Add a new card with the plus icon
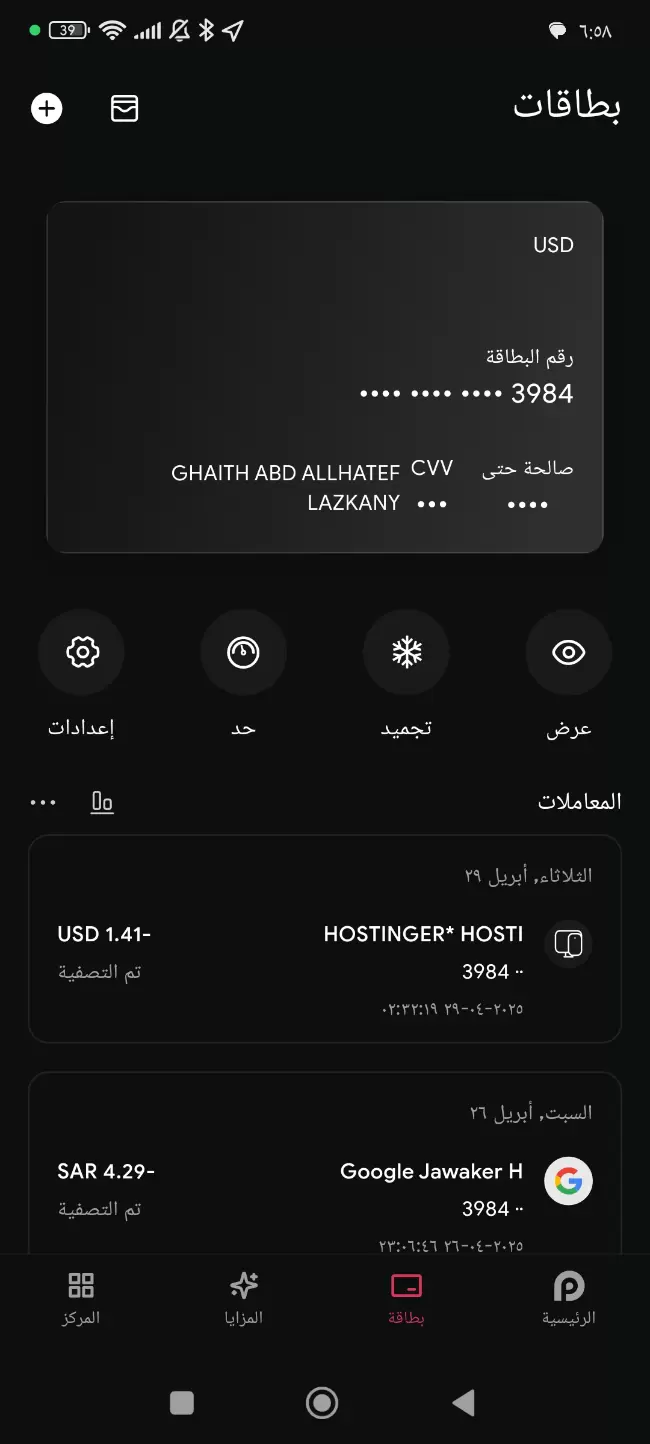 [47, 108]
